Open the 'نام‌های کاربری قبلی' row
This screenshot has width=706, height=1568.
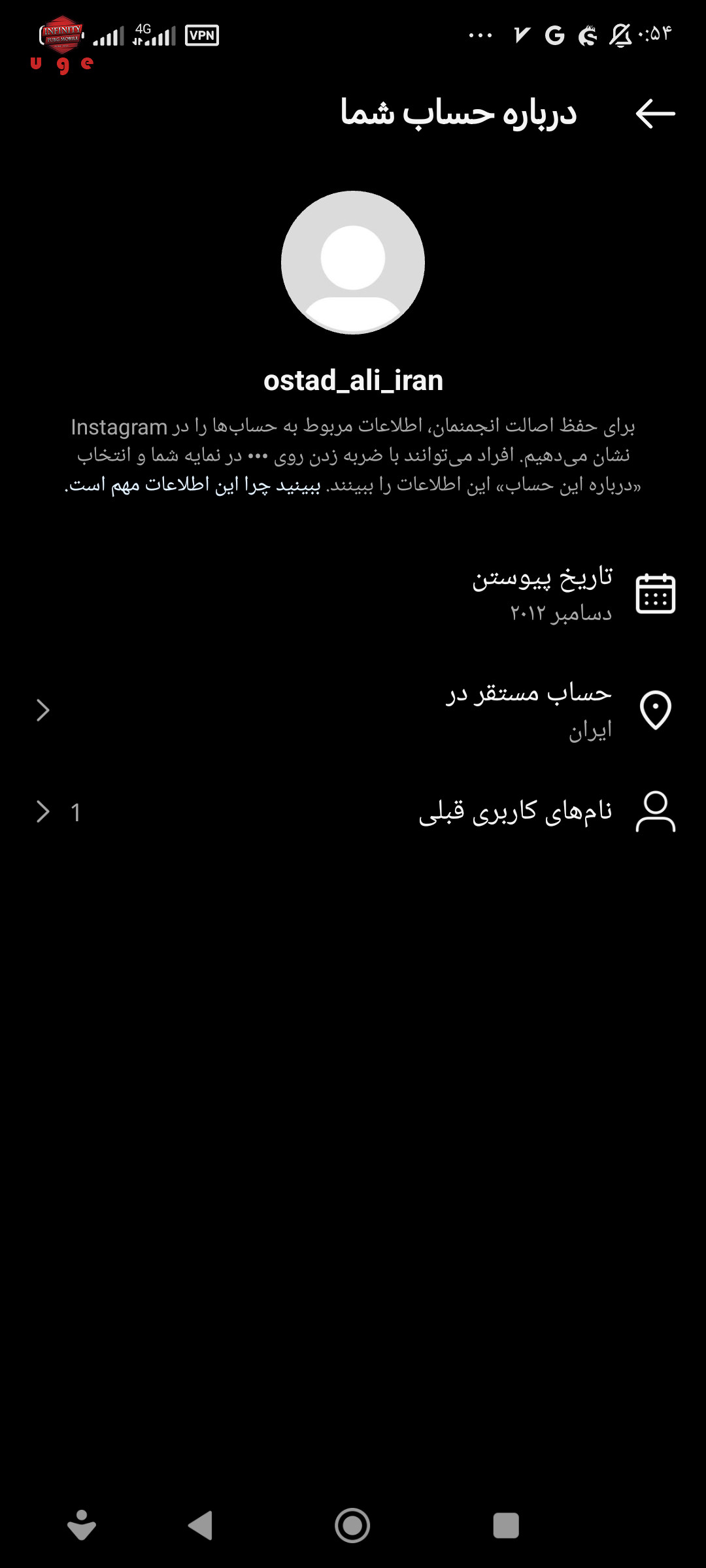[353, 812]
